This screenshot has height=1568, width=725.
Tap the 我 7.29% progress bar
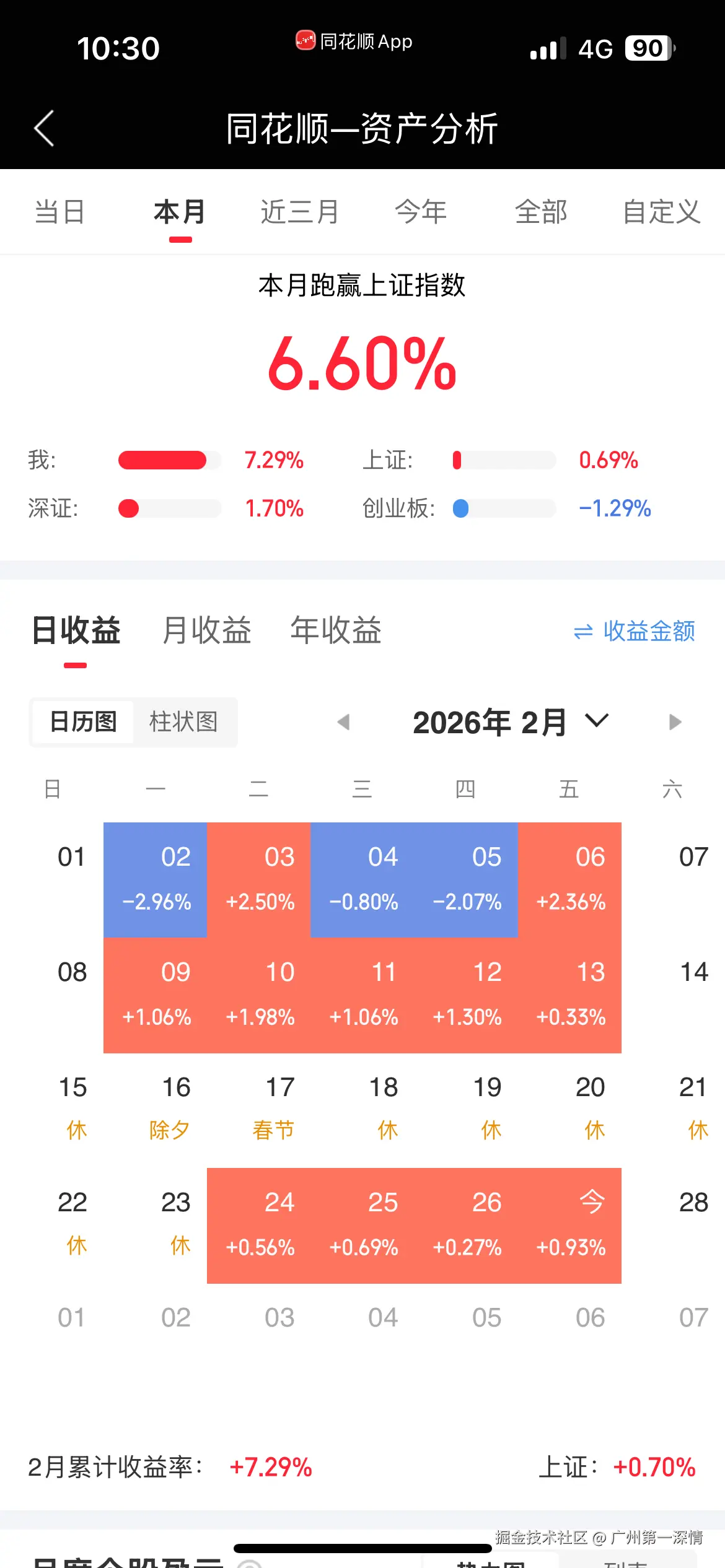click(x=170, y=460)
